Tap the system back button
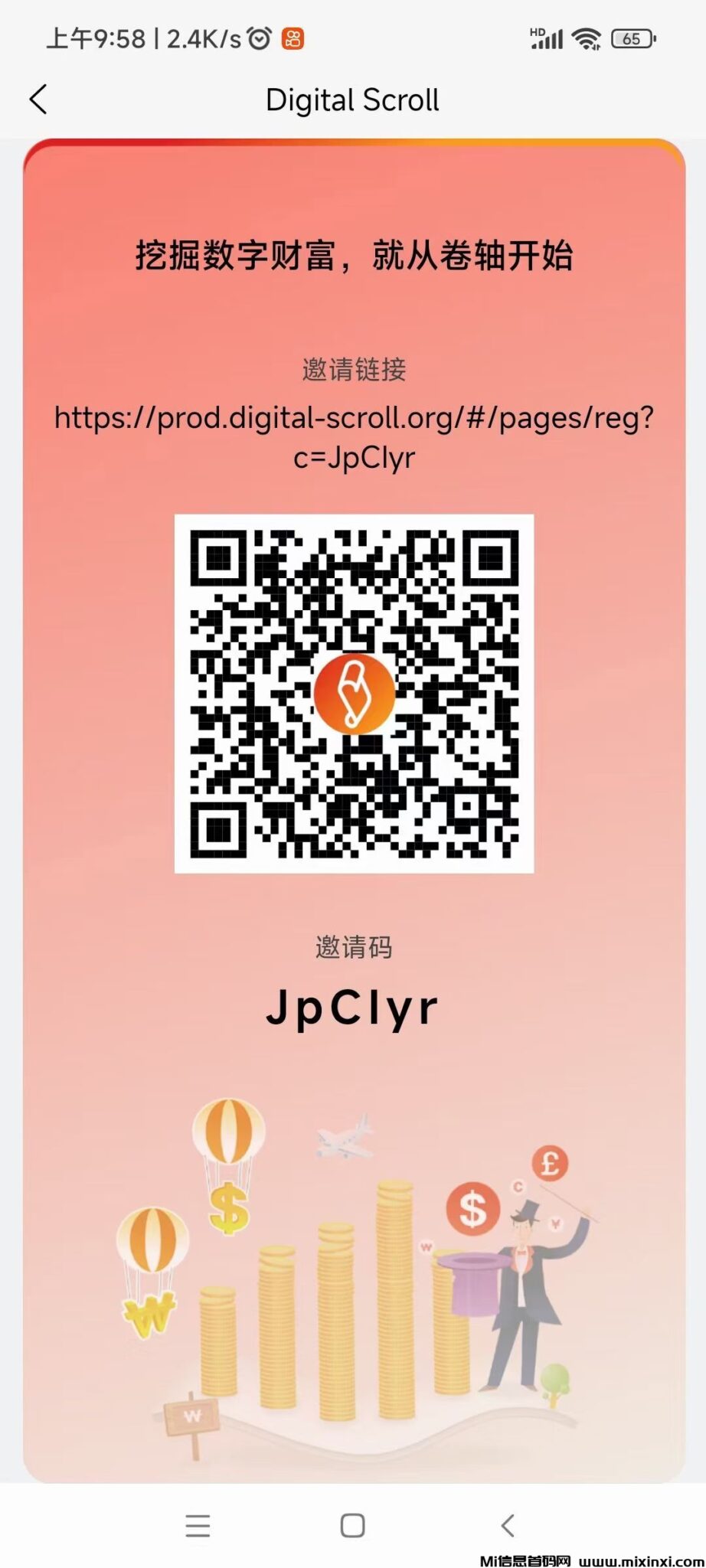The image size is (706, 1568). click(508, 1525)
